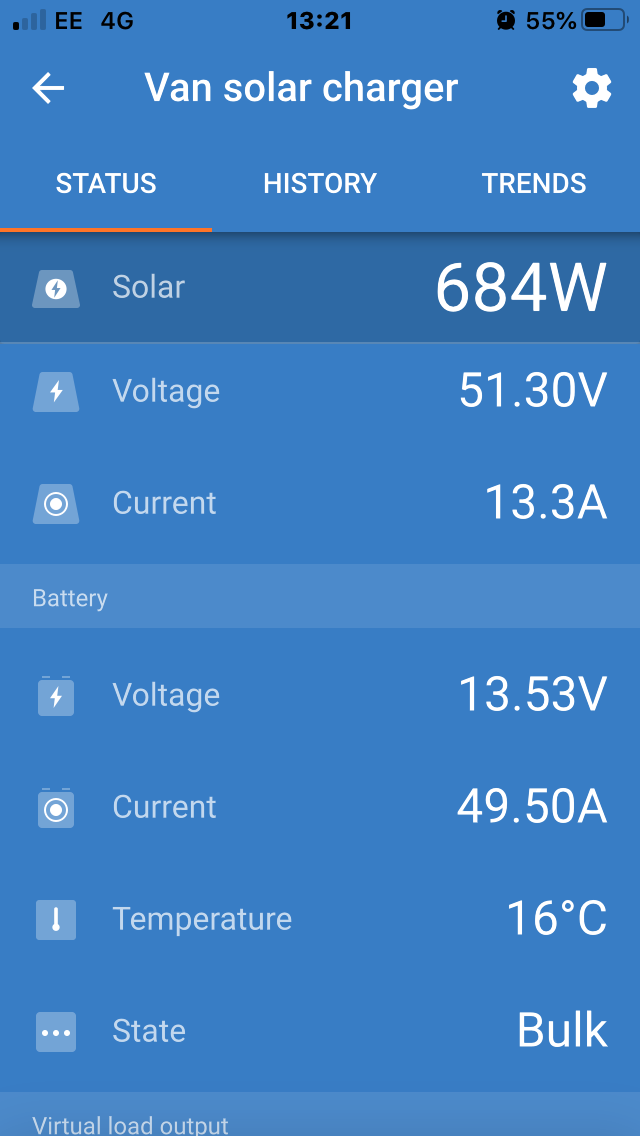
Task: Go back using the arrow icon
Action: [49, 88]
